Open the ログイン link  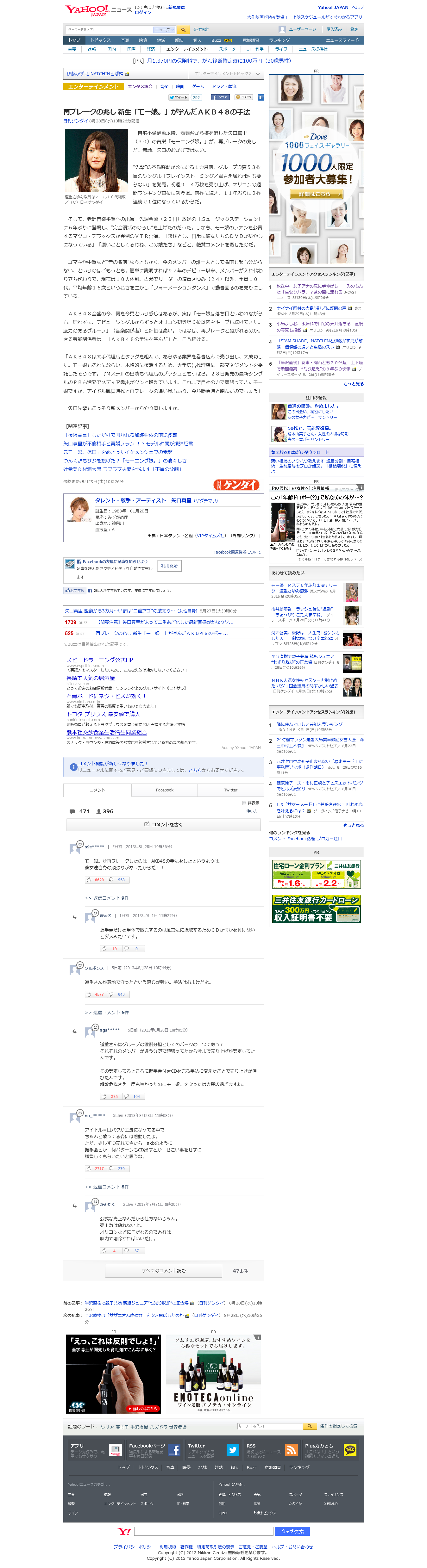(143, 12)
